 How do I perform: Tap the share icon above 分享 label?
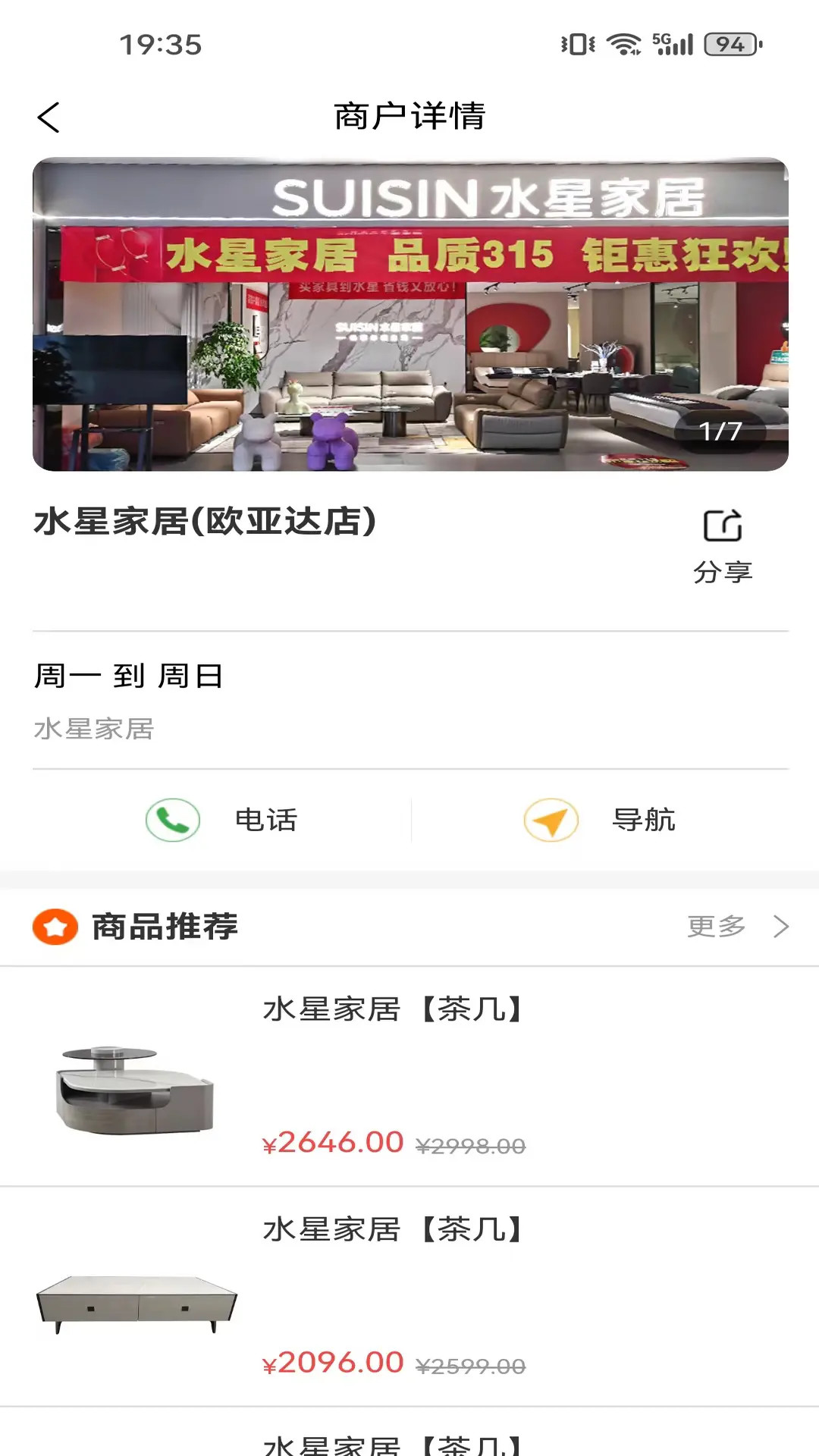point(721,526)
